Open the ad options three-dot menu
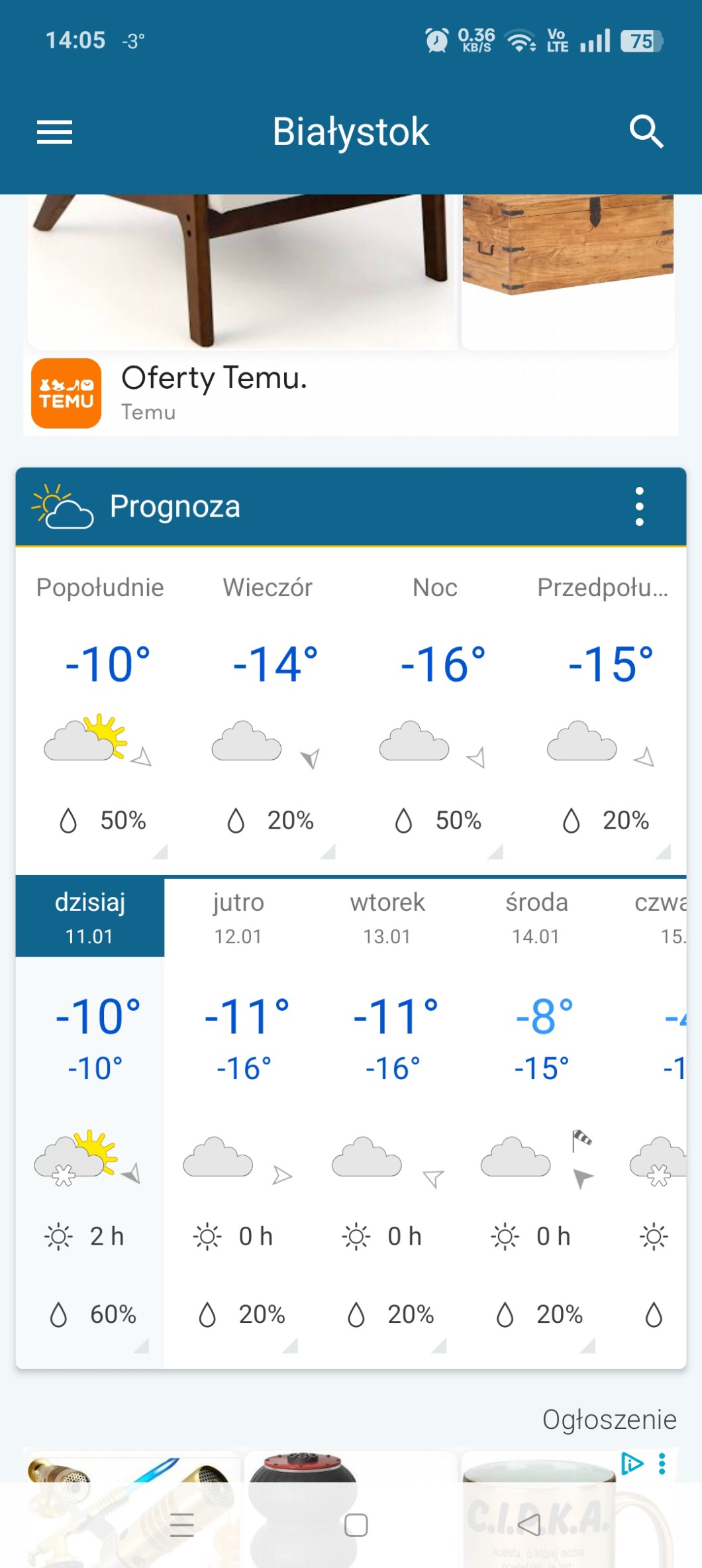 662,1463
